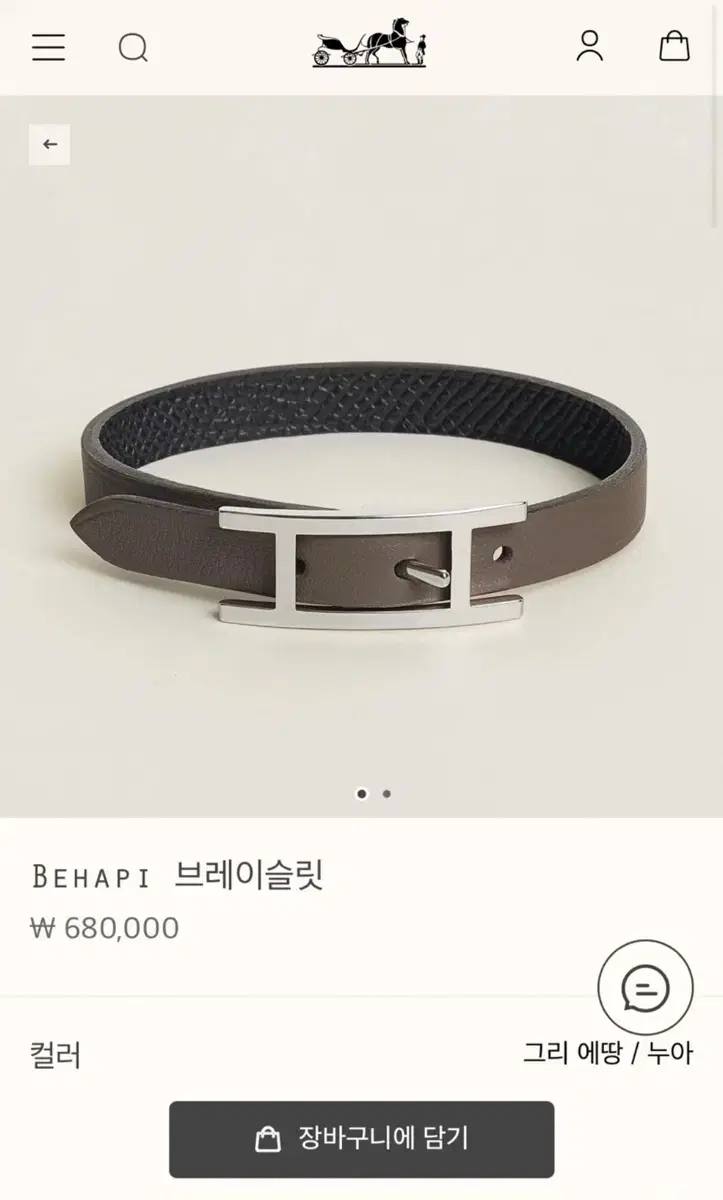The height and width of the screenshot is (1200, 723).
Task: Click the search magnifier icon
Action: coord(134,48)
